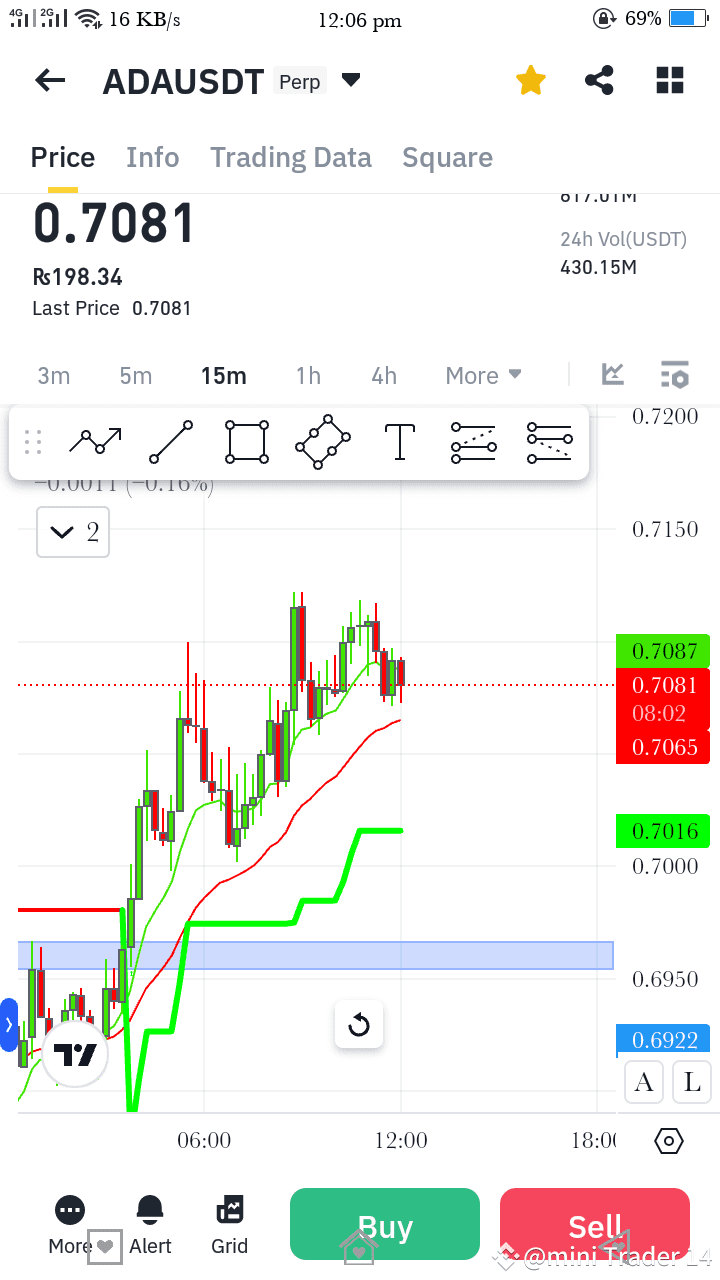The height and width of the screenshot is (1280, 720).
Task: Select the Trend Line drawing tool
Action: pos(170,441)
